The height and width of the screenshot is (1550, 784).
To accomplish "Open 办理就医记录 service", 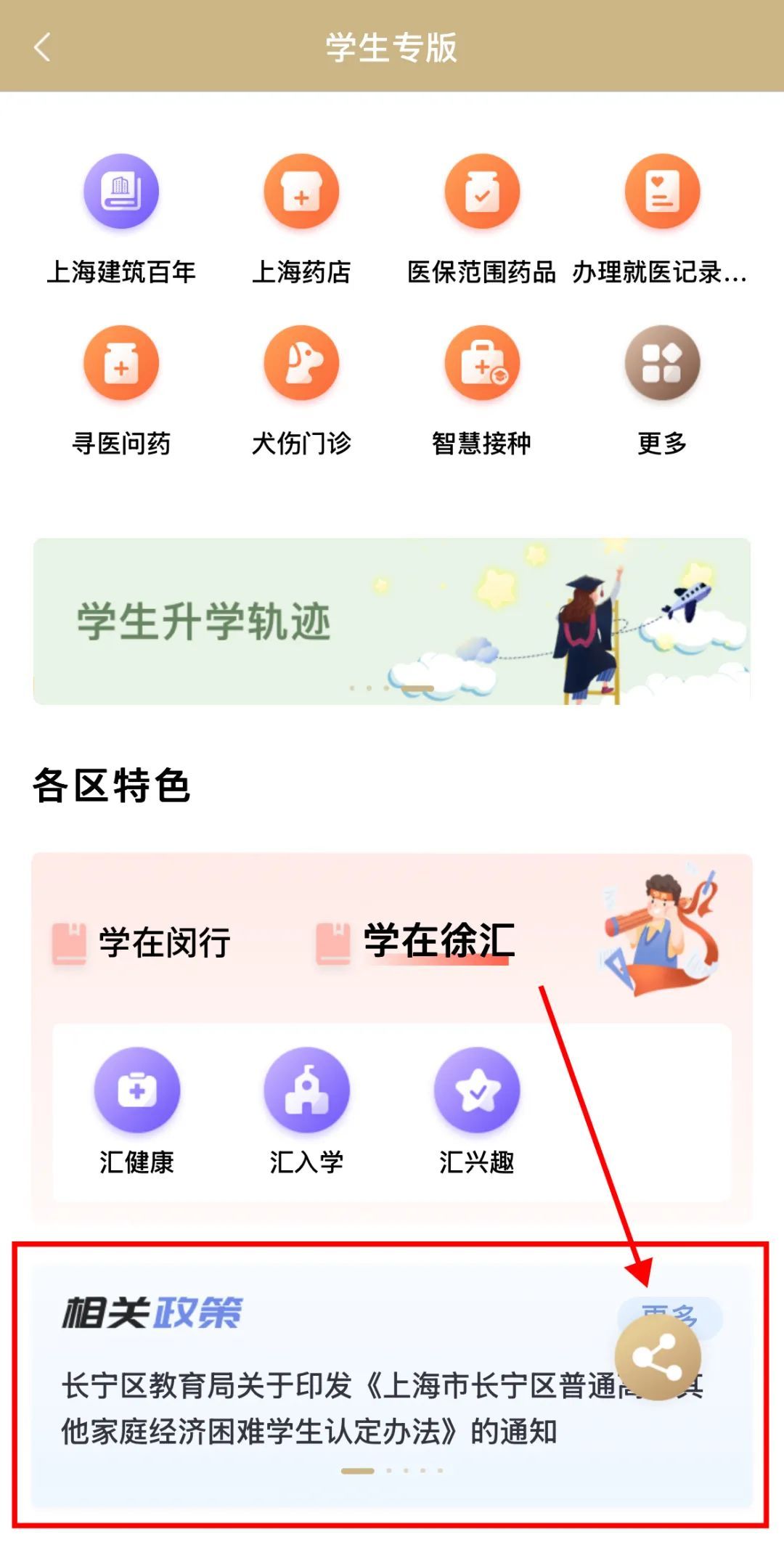I will [662, 192].
